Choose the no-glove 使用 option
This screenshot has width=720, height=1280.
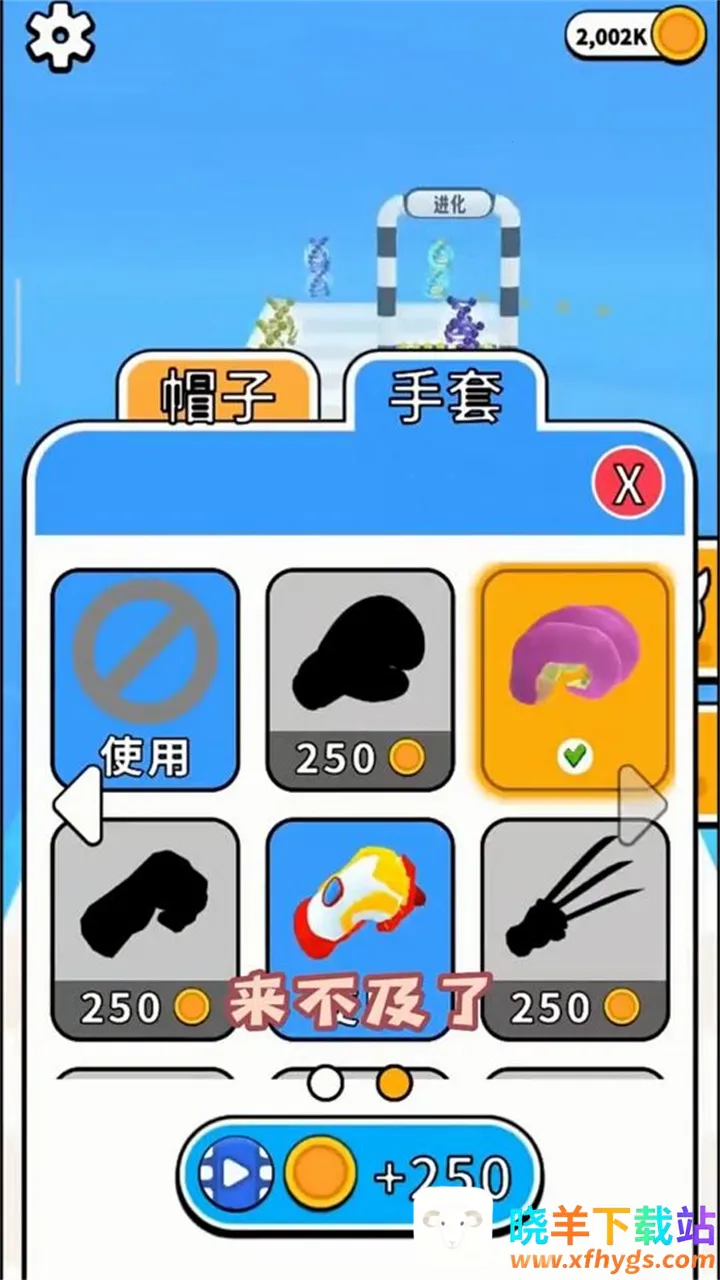coord(145,680)
